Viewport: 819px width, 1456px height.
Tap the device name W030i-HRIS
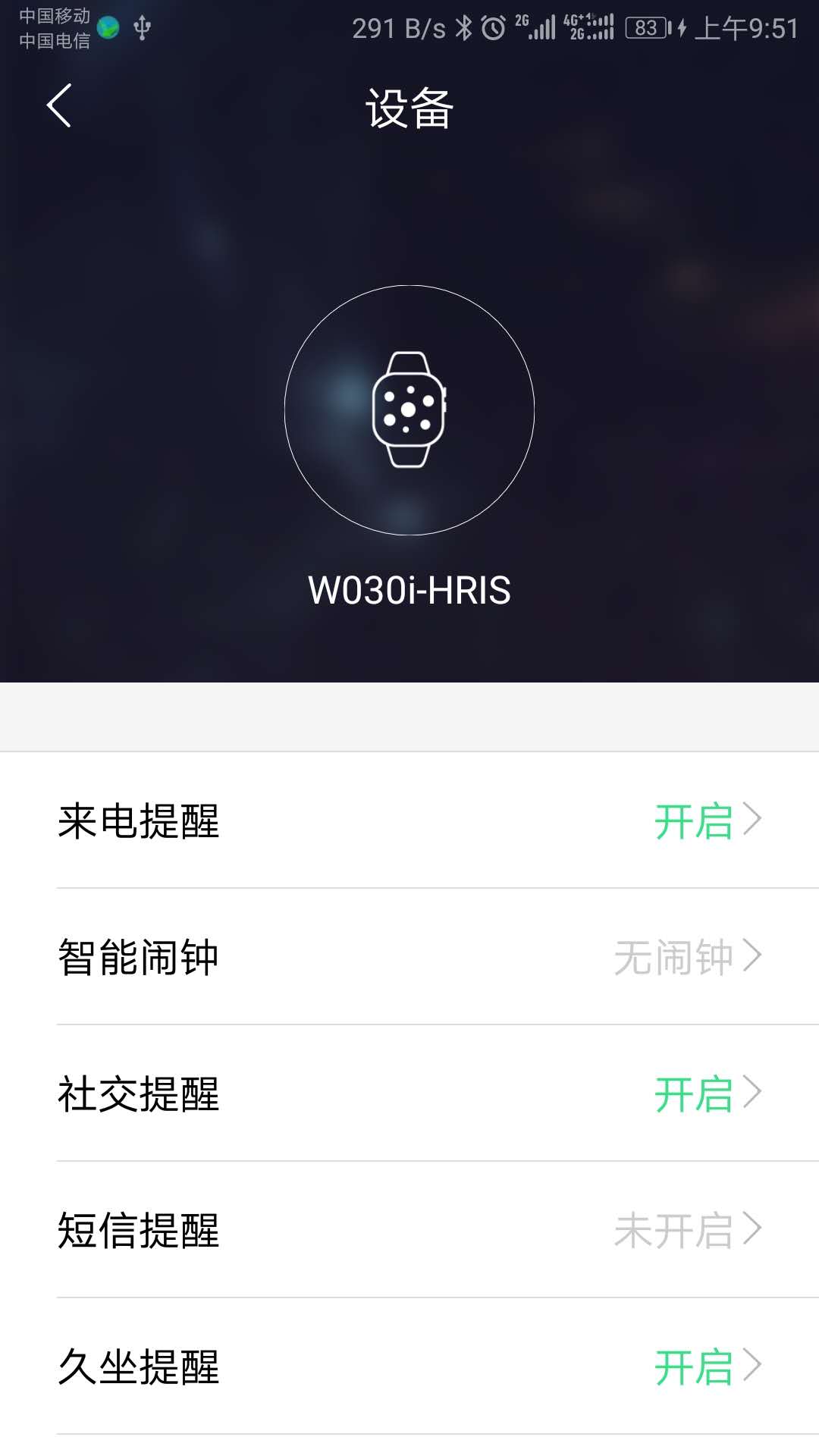pos(409,591)
